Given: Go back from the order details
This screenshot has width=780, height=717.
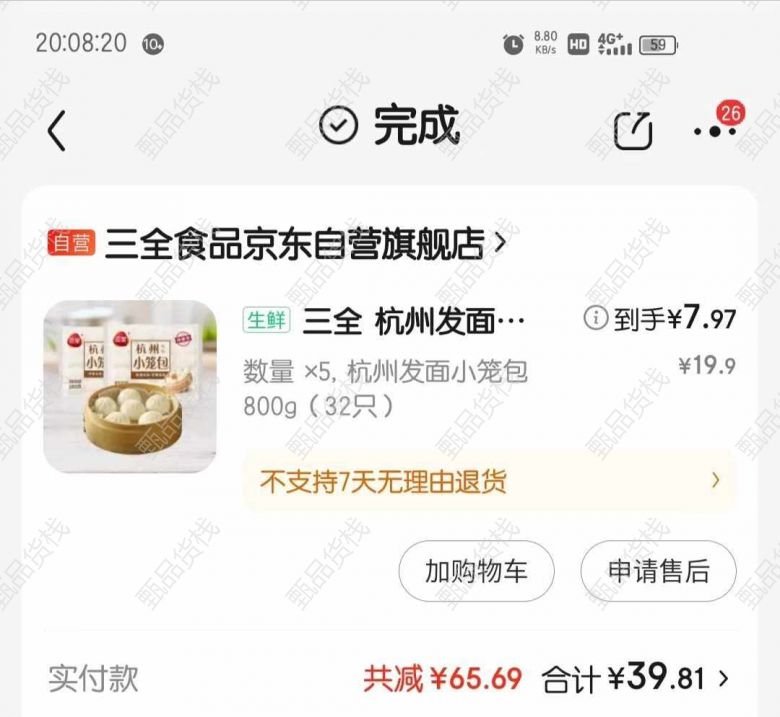Looking at the screenshot, I should coord(57,130).
